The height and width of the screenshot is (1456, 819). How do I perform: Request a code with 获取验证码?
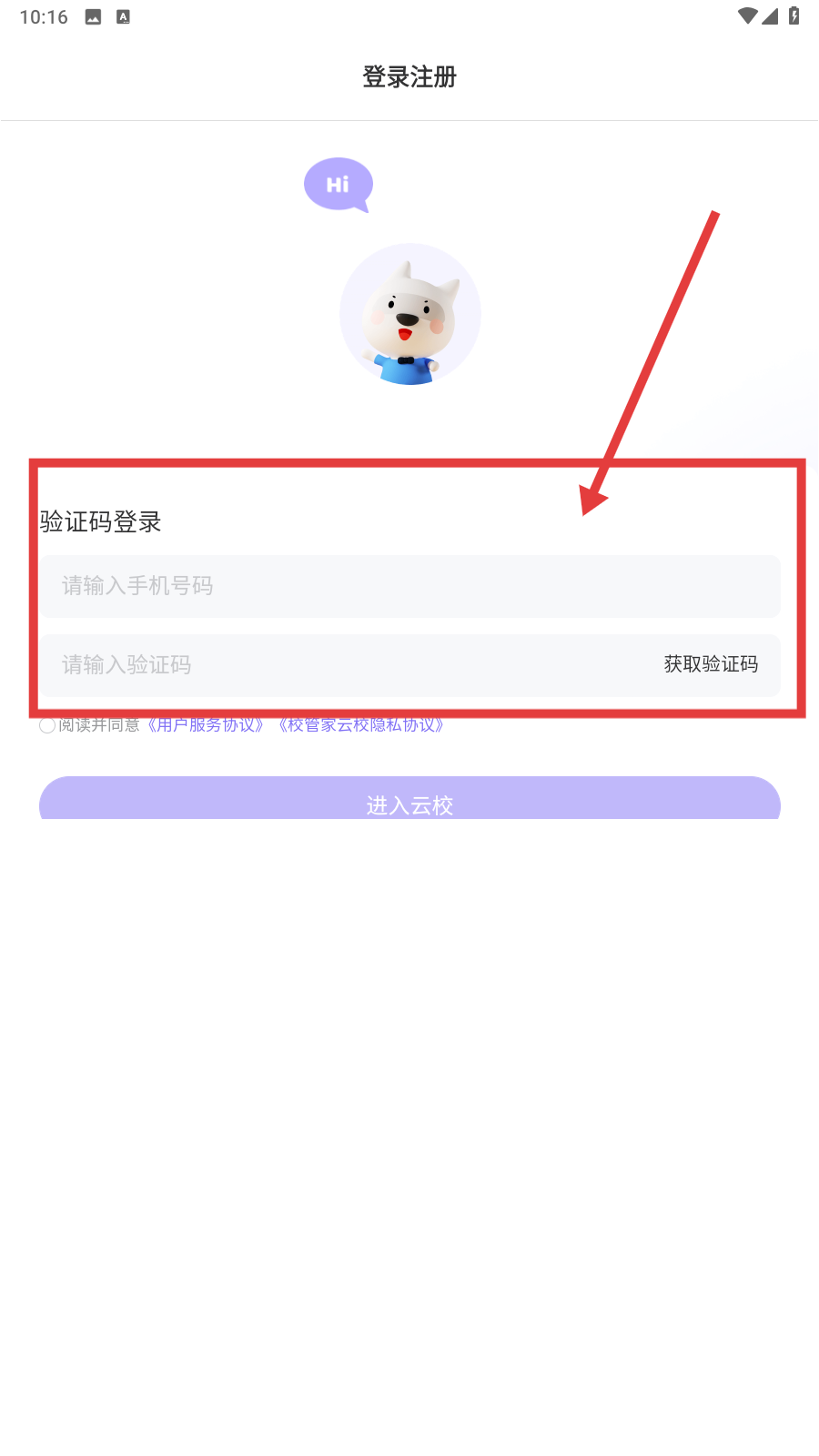click(711, 664)
